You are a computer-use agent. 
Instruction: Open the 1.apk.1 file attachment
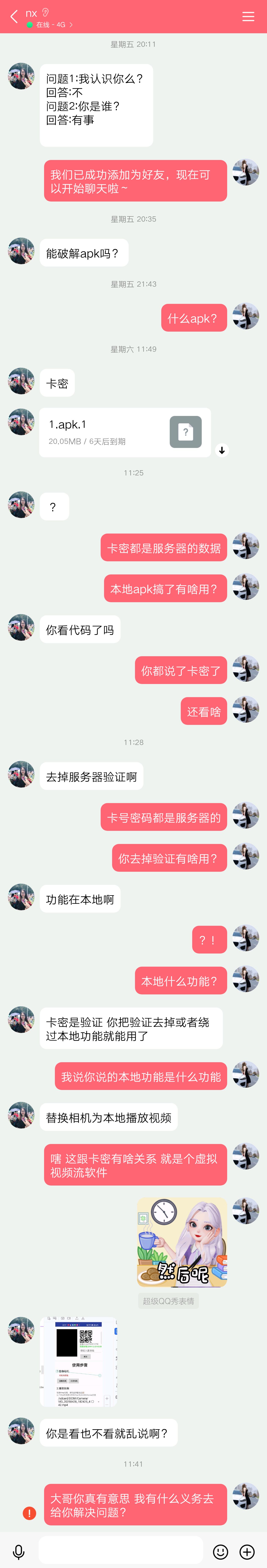[x=125, y=432]
